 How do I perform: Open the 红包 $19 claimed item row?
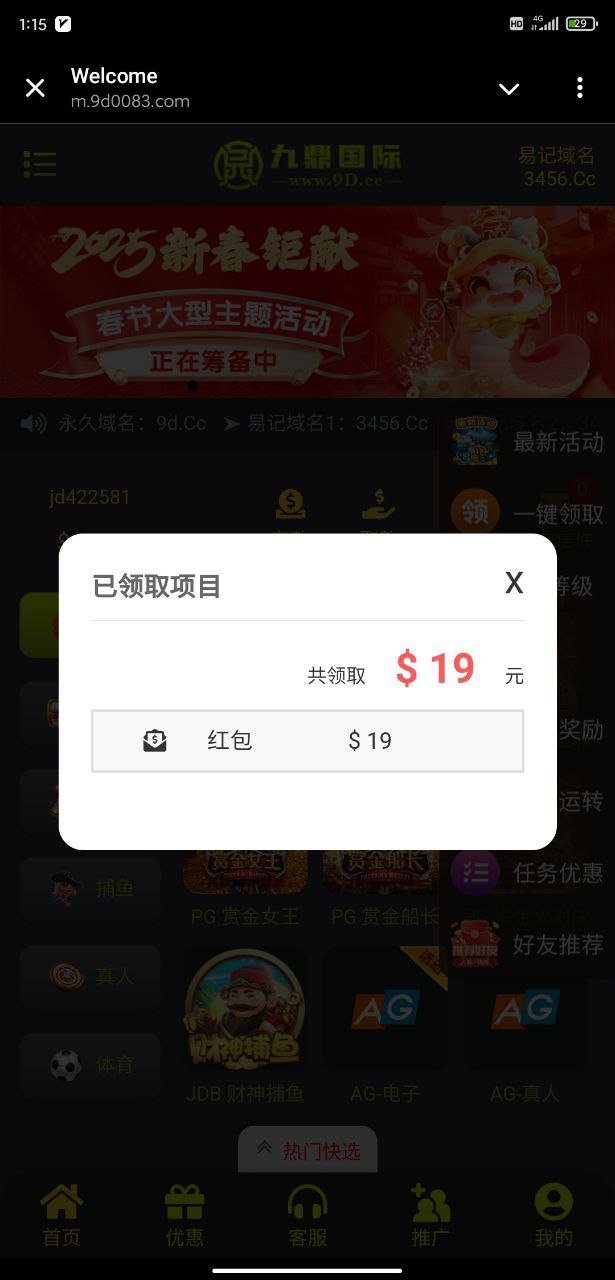(307, 741)
